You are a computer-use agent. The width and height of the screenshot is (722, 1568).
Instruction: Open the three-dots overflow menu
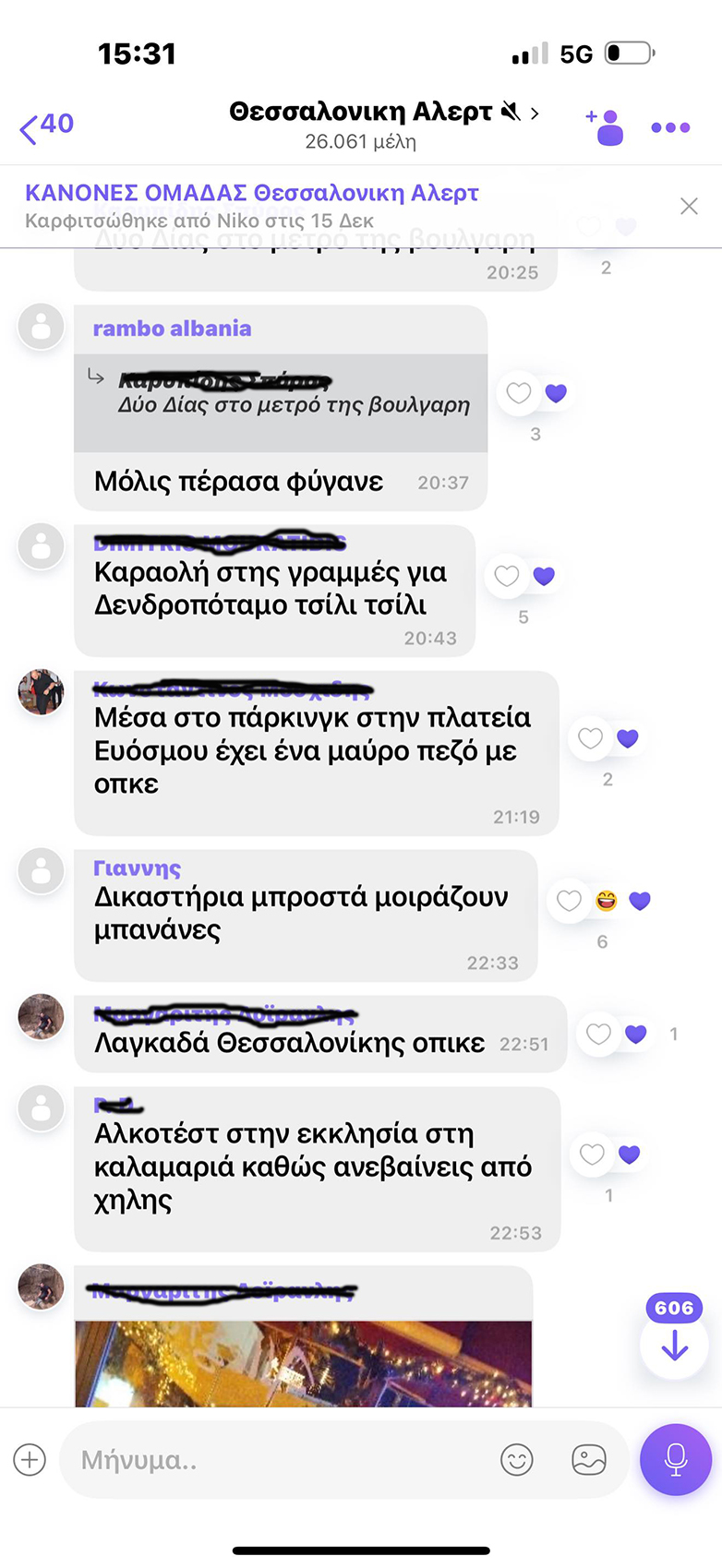point(670,127)
